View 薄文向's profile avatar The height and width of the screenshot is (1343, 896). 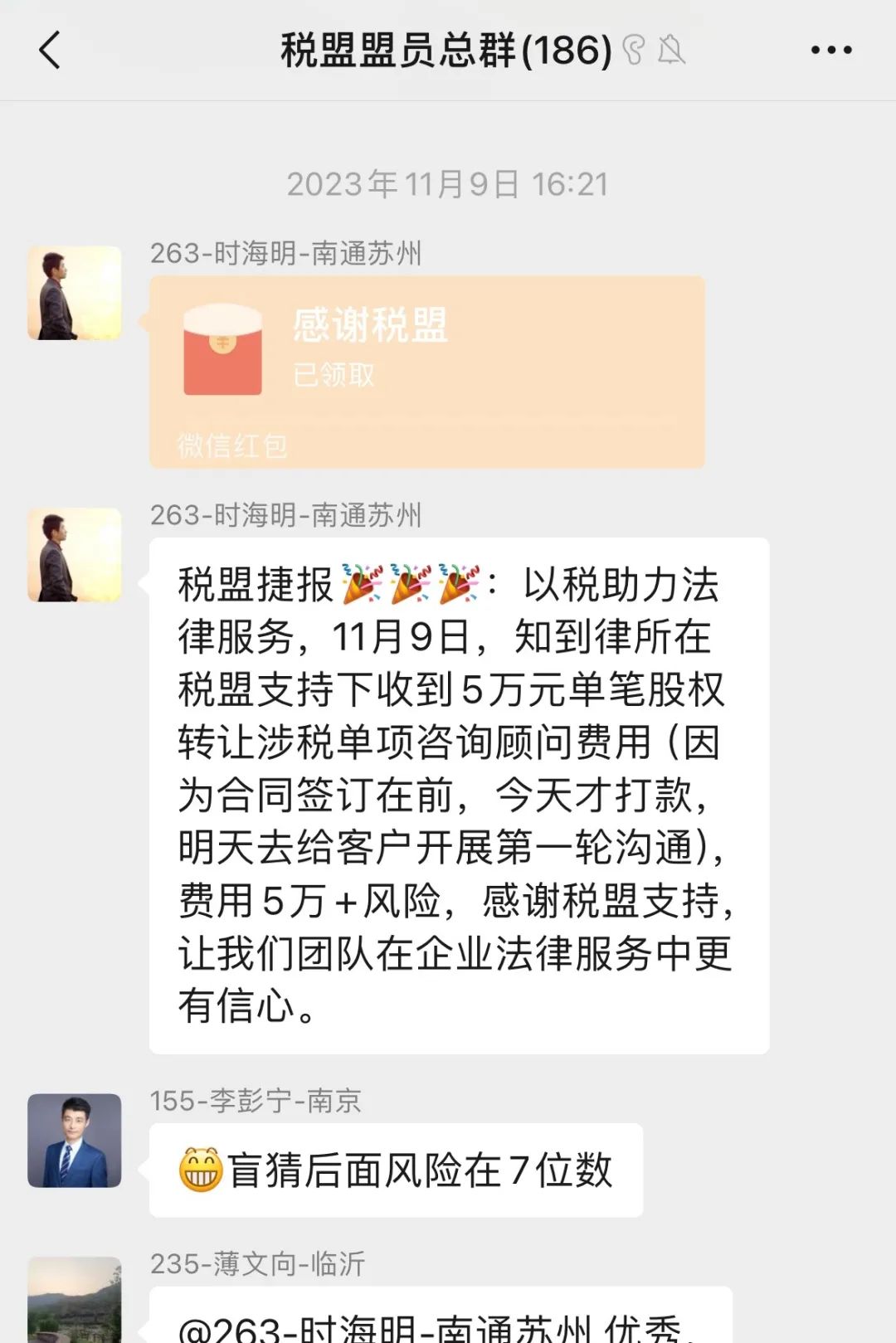click(x=75, y=1299)
